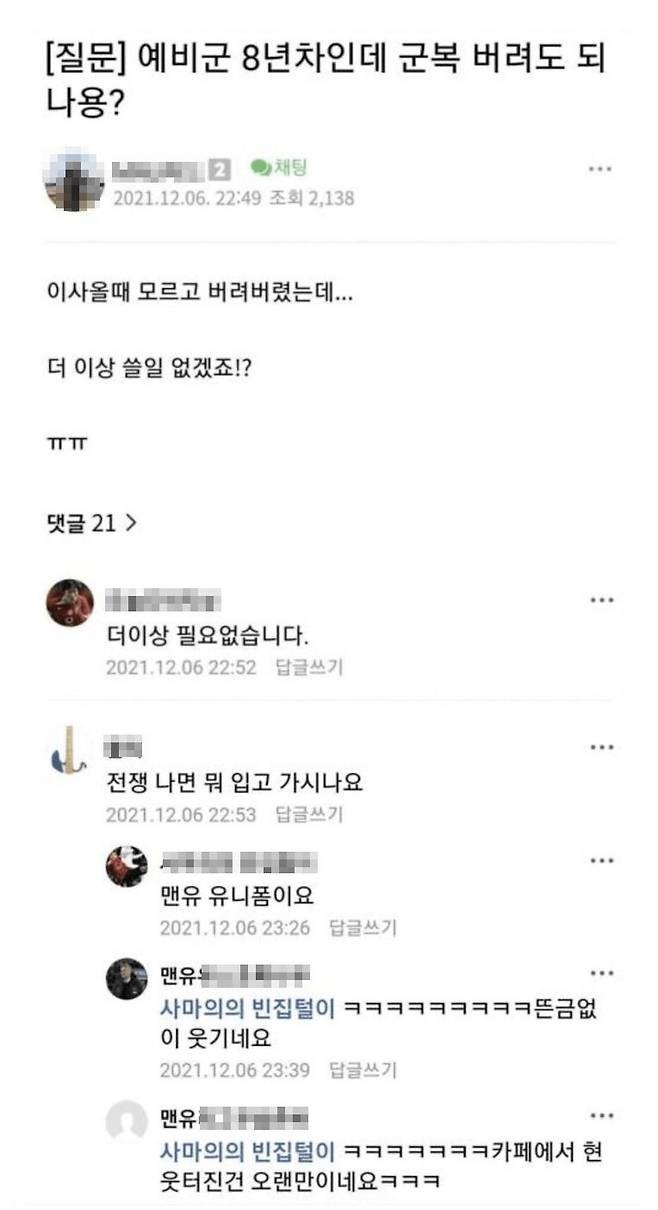
Task: Reply to the "뜬금없이 웃기네요" comment
Action: pos(362,1070)
